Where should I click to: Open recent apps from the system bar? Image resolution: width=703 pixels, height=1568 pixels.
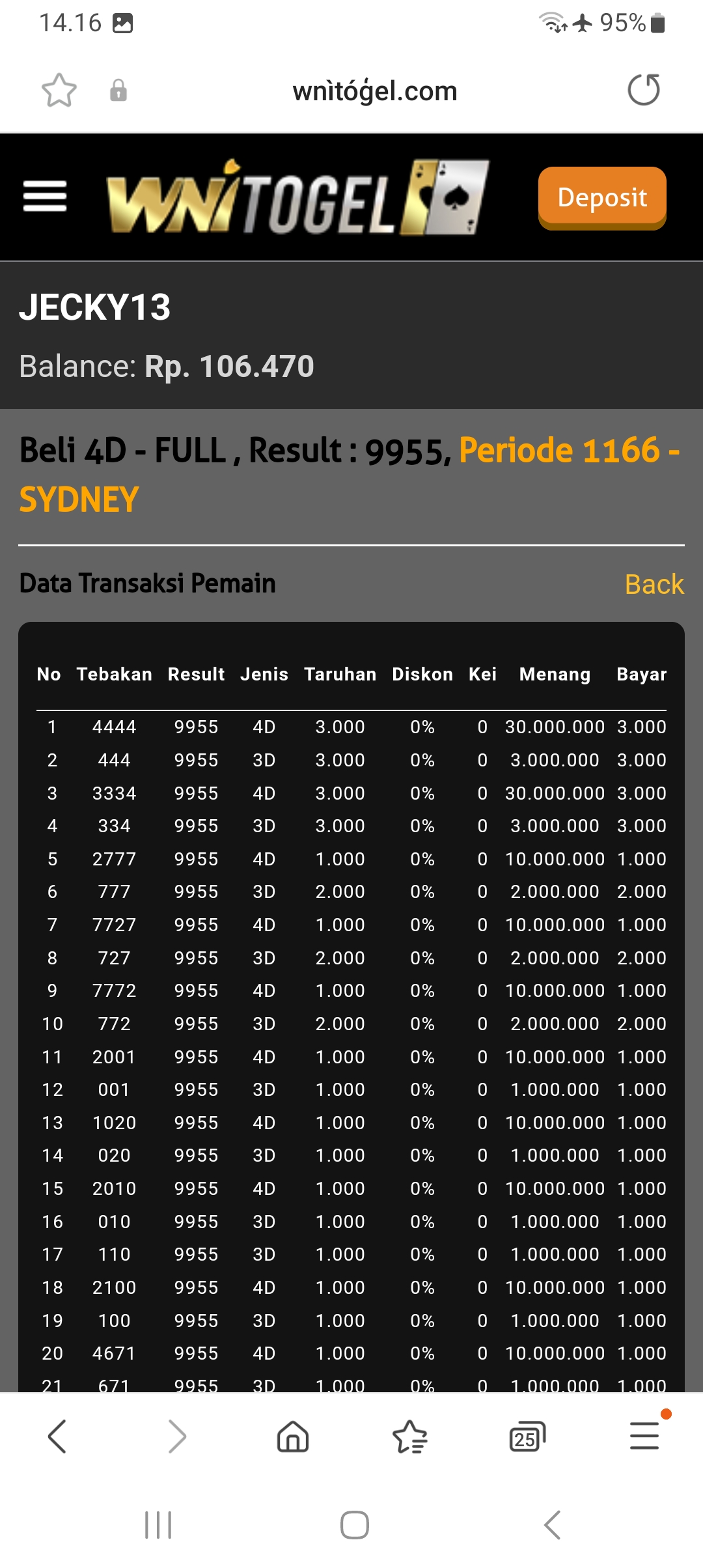pyautogui.click(x=158, y=1525)
